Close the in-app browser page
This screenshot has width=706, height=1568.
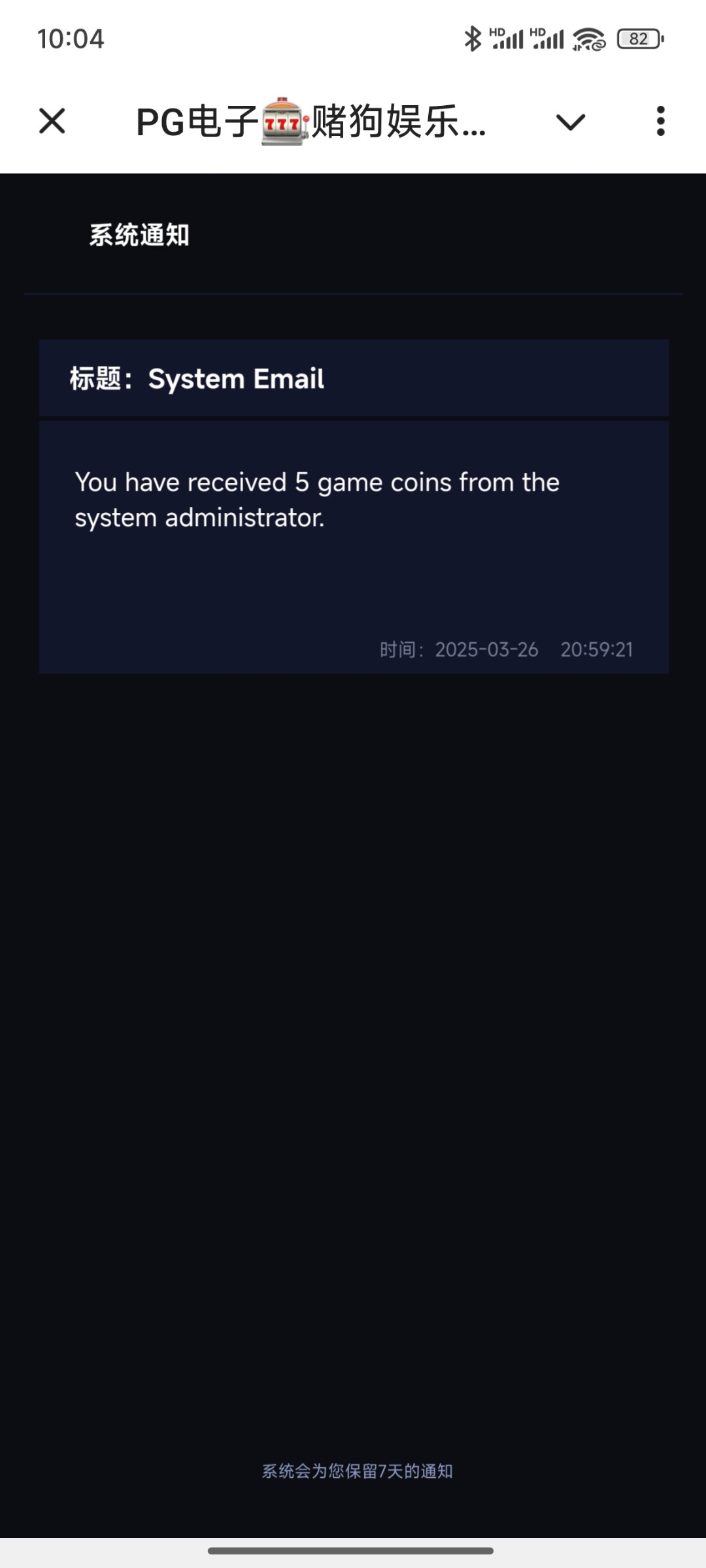coord(52,122)
